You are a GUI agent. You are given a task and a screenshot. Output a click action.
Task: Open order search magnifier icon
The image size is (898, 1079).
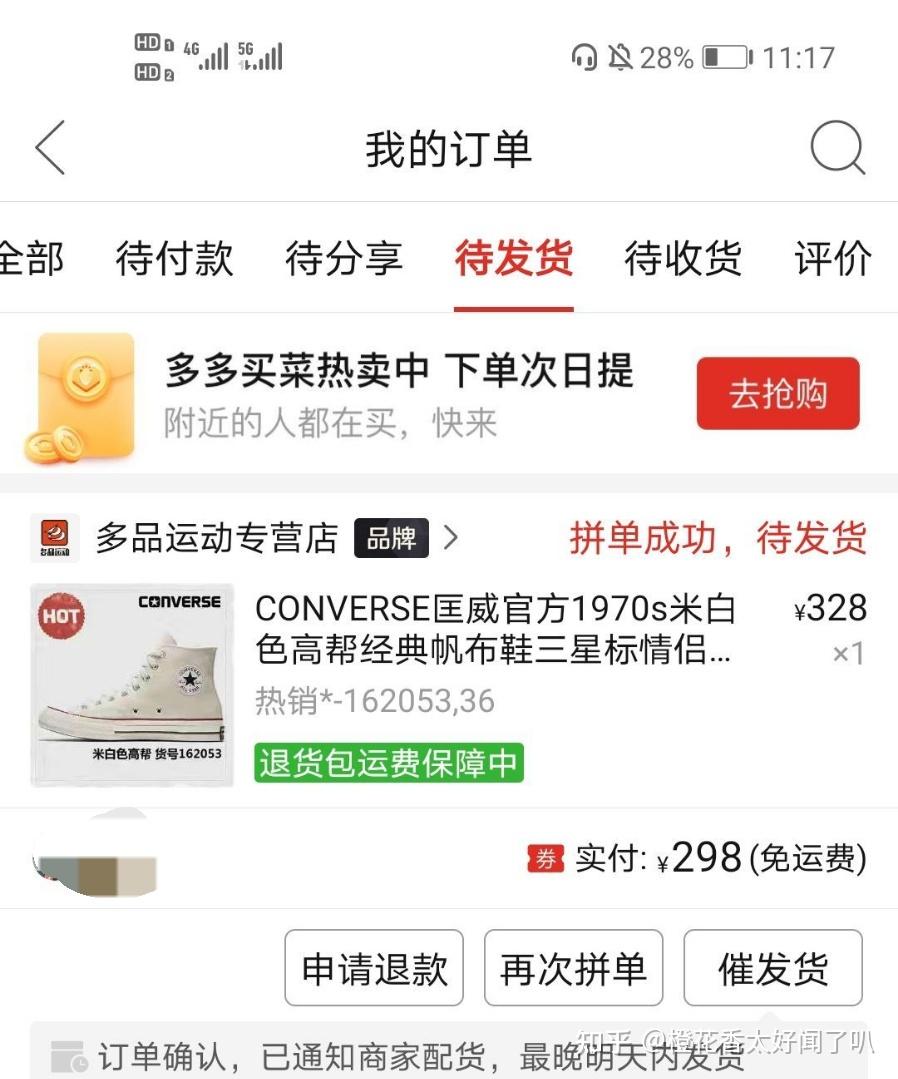coord(836,149)
